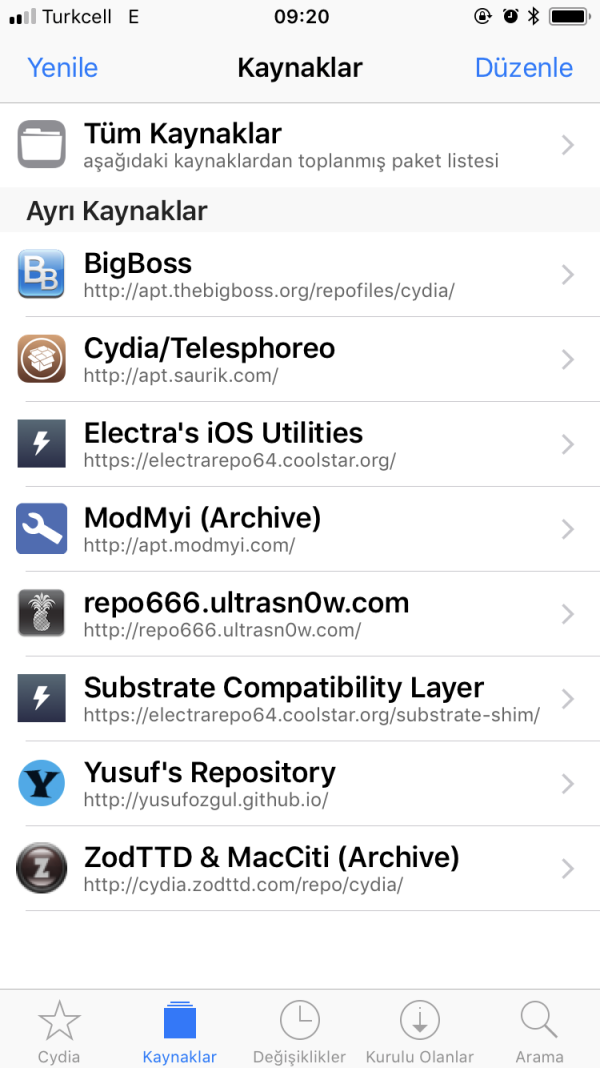Open the repo666.ultrasn0w.com source
Image resolution: width=600 pixels, height=1068 pixels.
pos(300,614)
